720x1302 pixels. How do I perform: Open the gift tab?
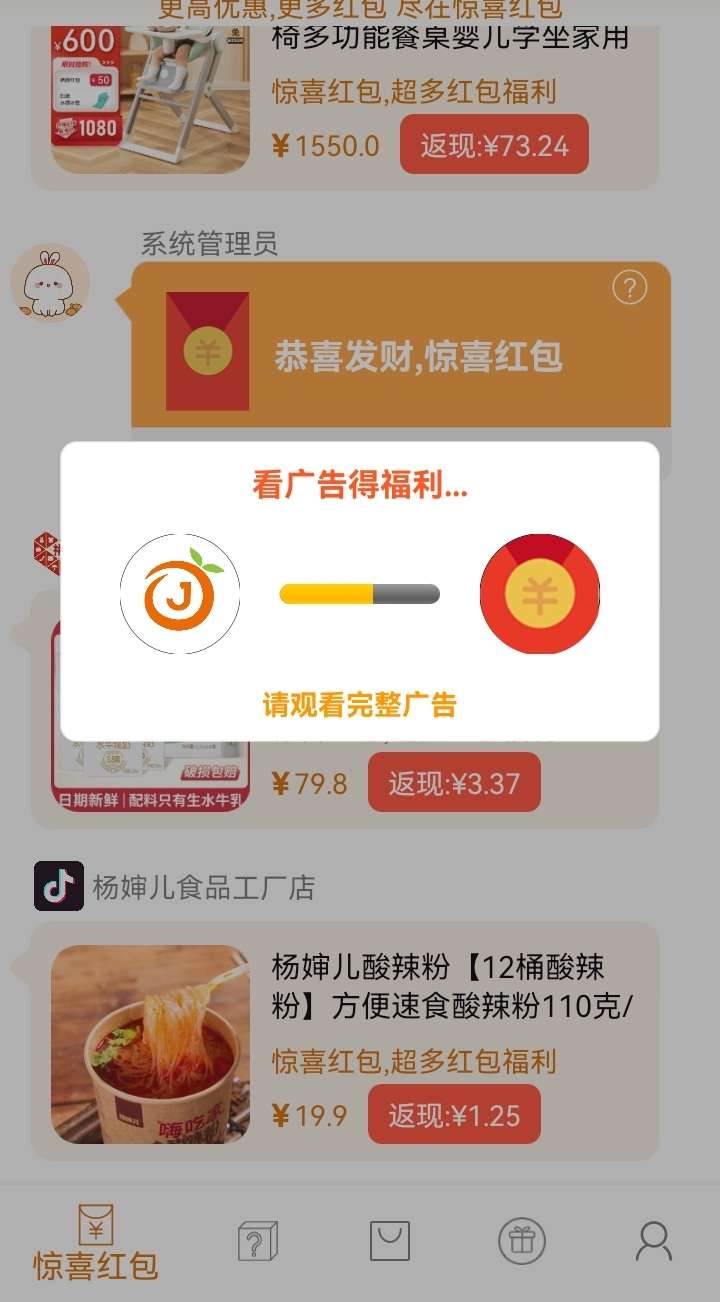tap(522, 1242)
